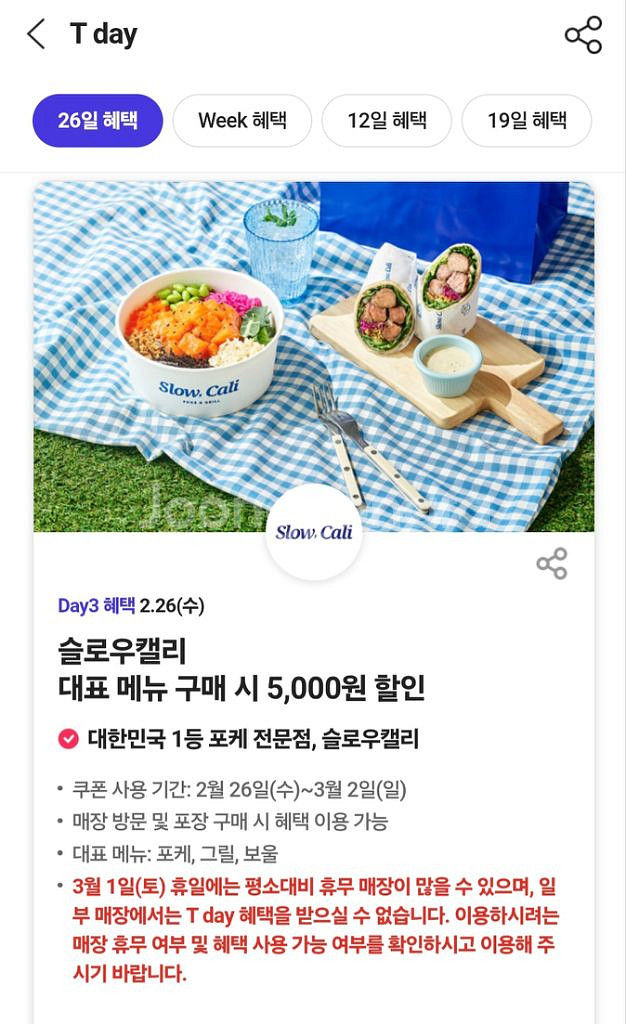Share the T day page from header
This screenshot has width=626, height=1024.
[x=583, y=35]
